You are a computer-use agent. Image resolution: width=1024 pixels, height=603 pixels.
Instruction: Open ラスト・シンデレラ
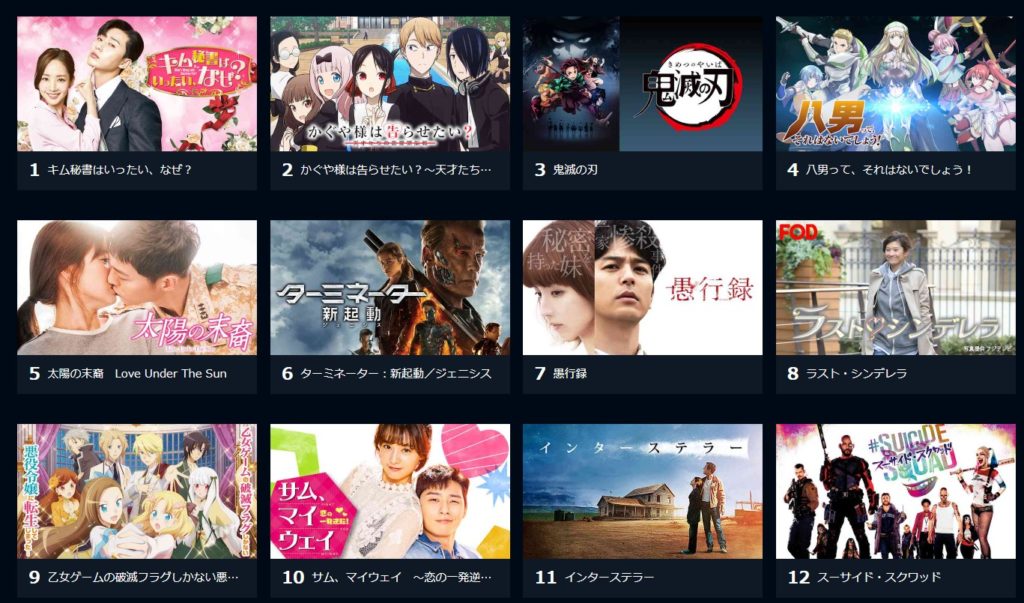895,288
